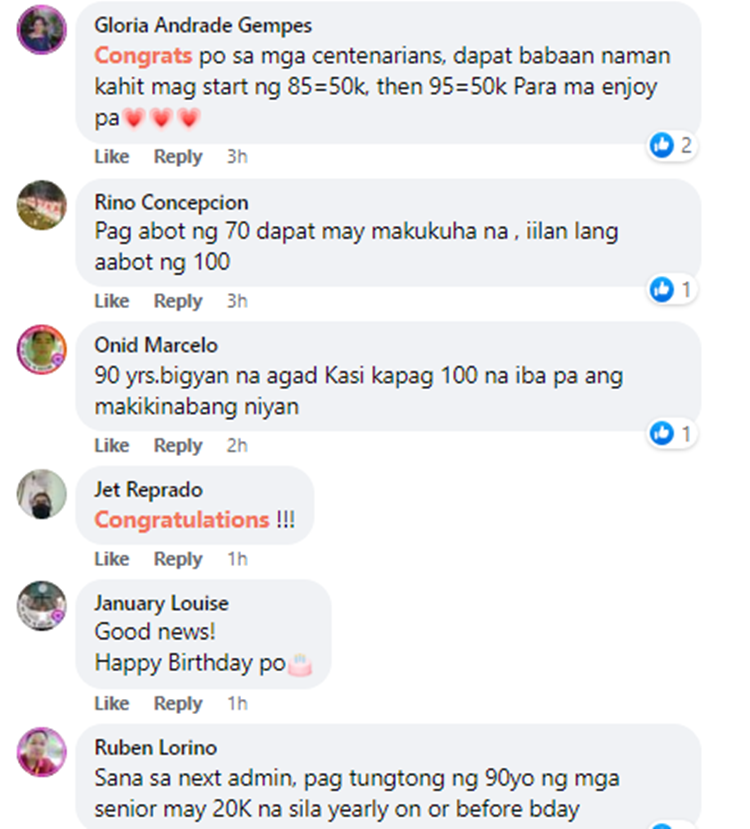View January Louise's profile name
Image resolution: width=750 pixels, height=829 pixels.
pos(161,603)
